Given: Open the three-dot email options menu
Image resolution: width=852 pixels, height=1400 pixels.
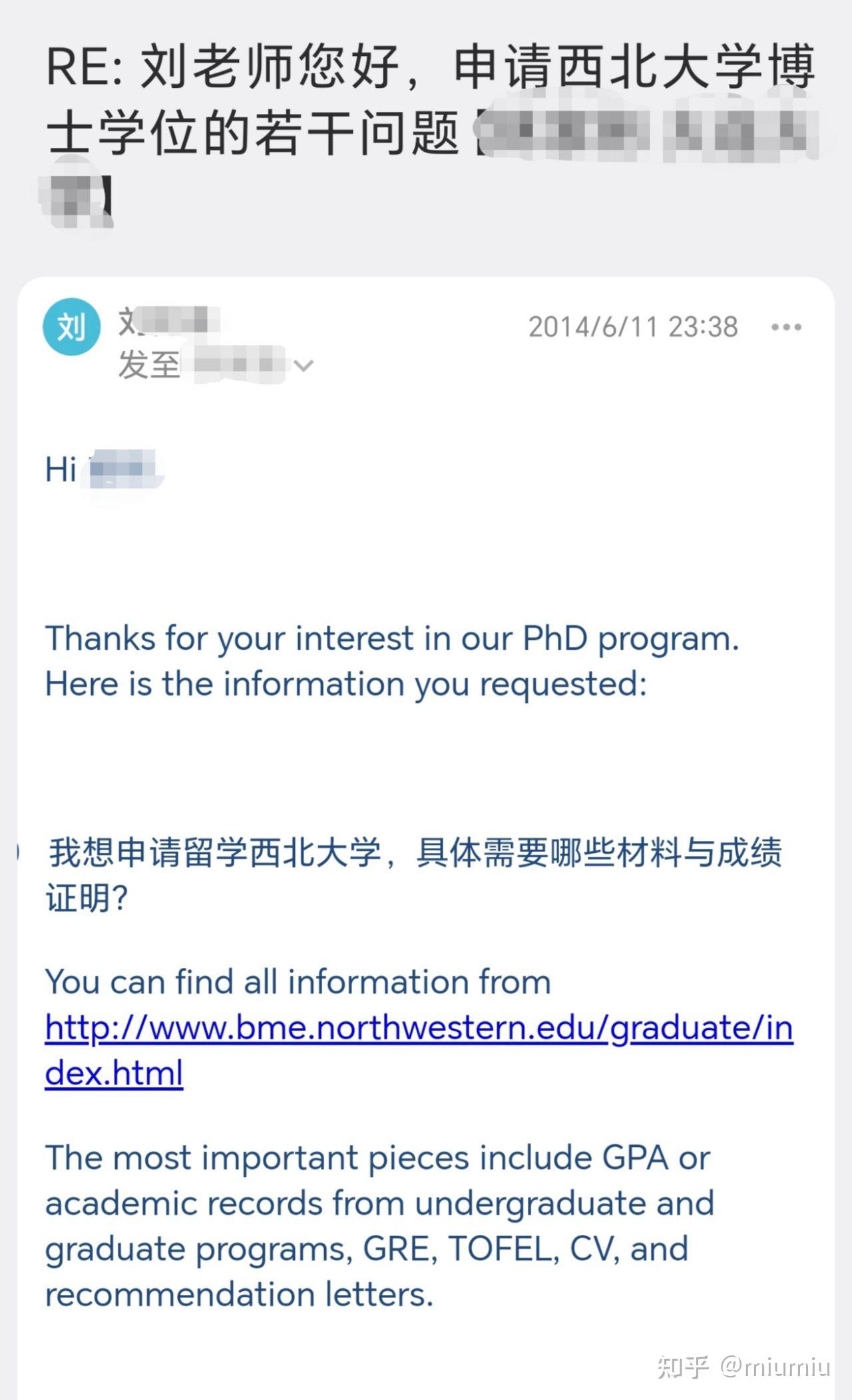Looking at the screenshot, I should tap(786, 327).
